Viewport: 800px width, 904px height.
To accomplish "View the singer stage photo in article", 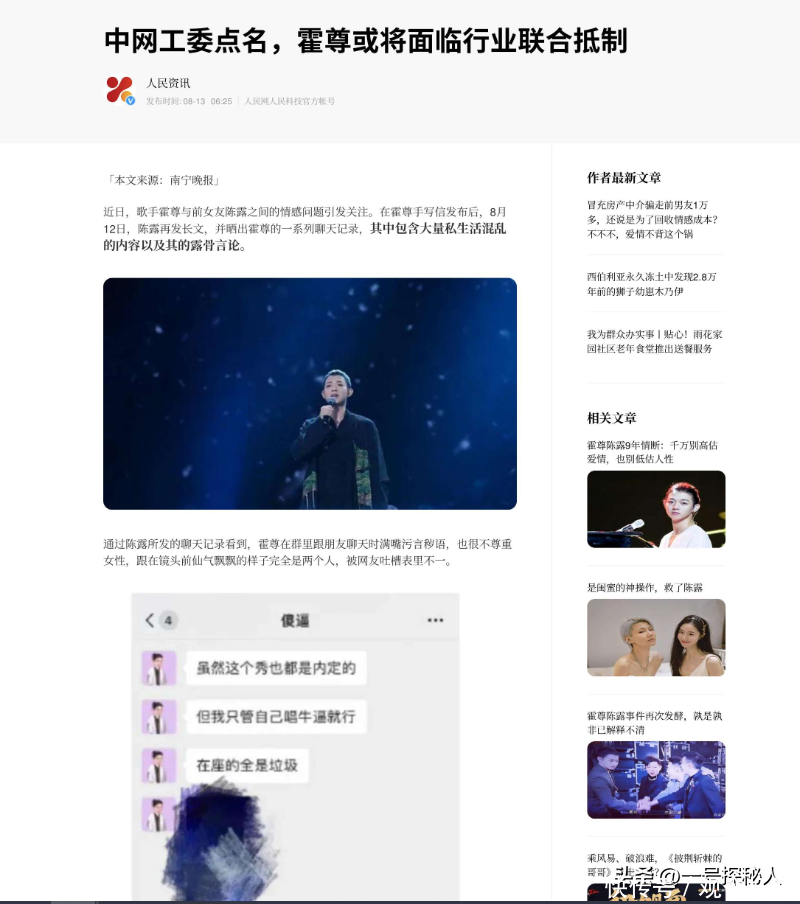I will tap(310, 393).
